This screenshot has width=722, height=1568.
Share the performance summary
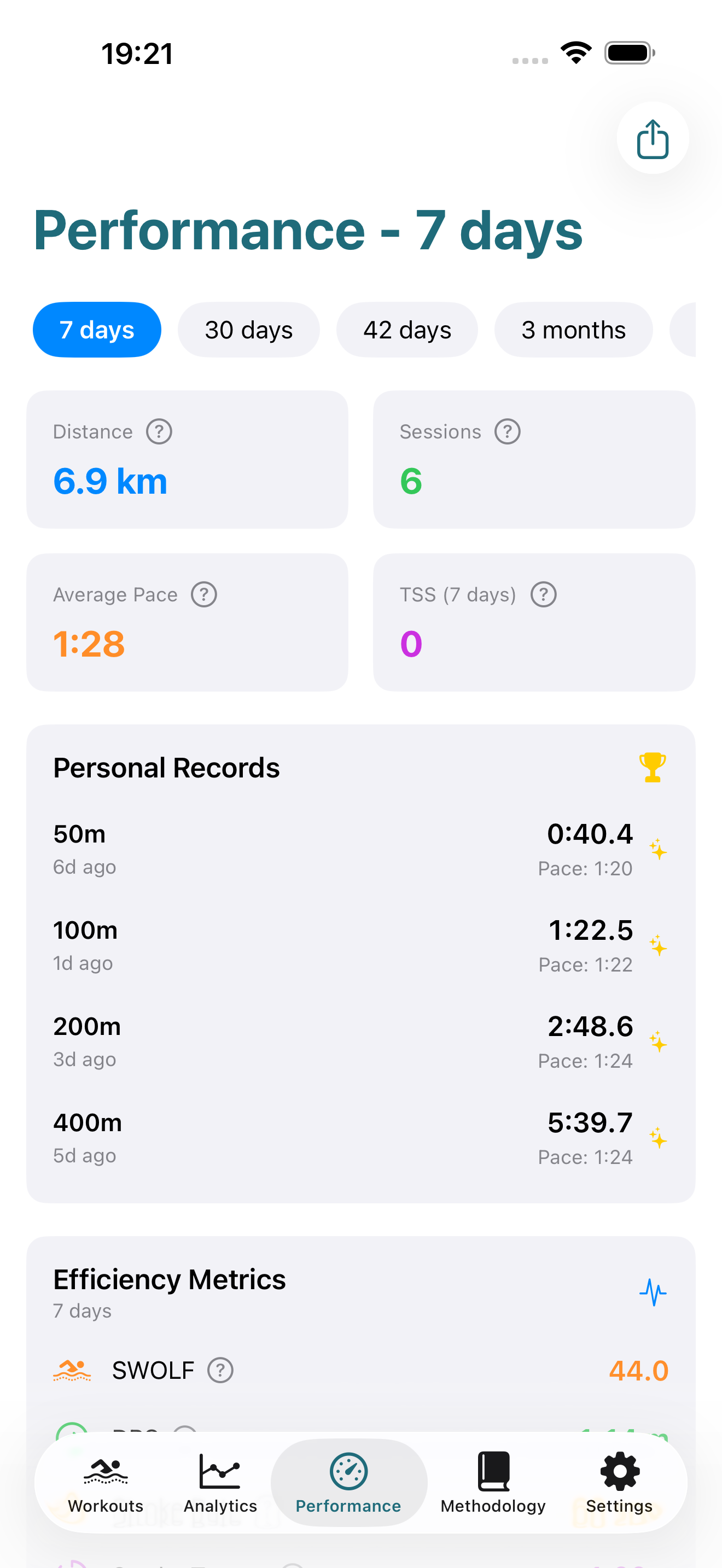pyautogui.click(x=653, y=138)
